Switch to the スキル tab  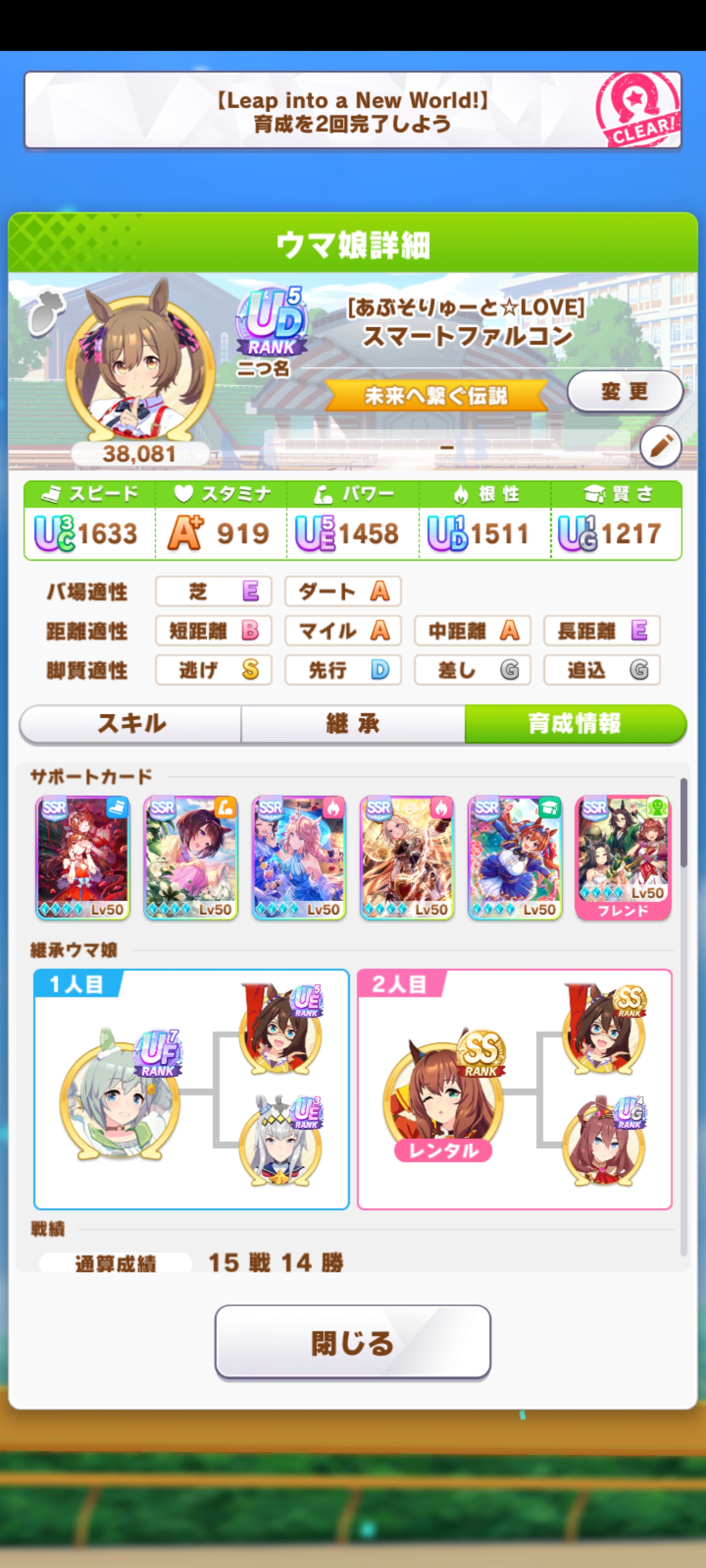click(x=131, y=724)
